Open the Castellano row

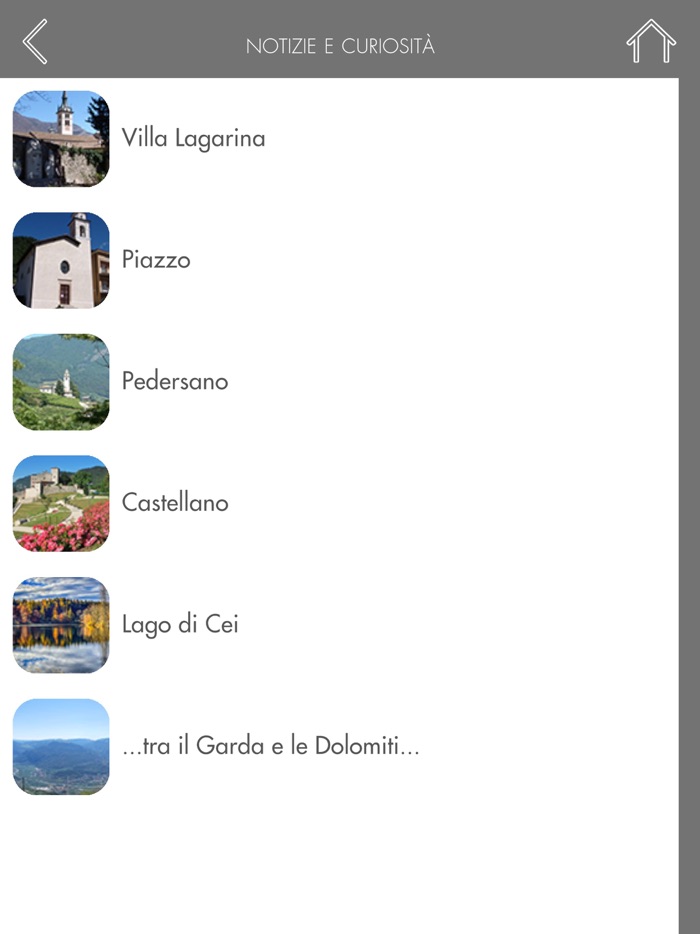point(175,503)
